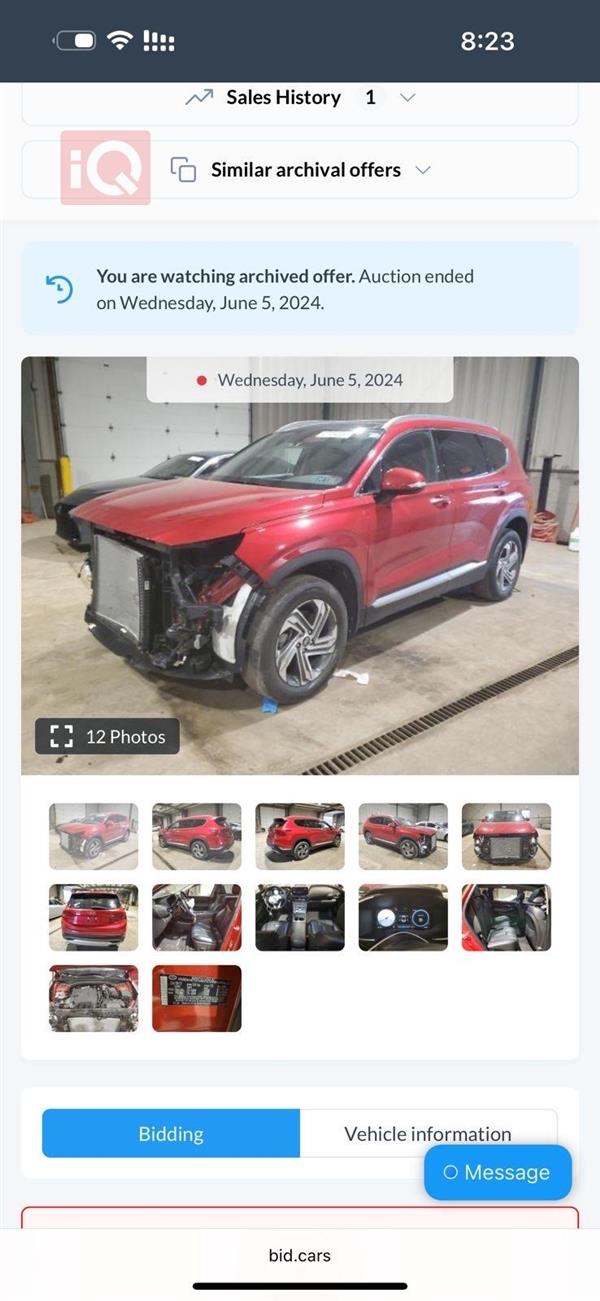This screenshot has height=1301, width=600.
Task: Select the head-on front damage thumbnail
Action: (506, 836)
